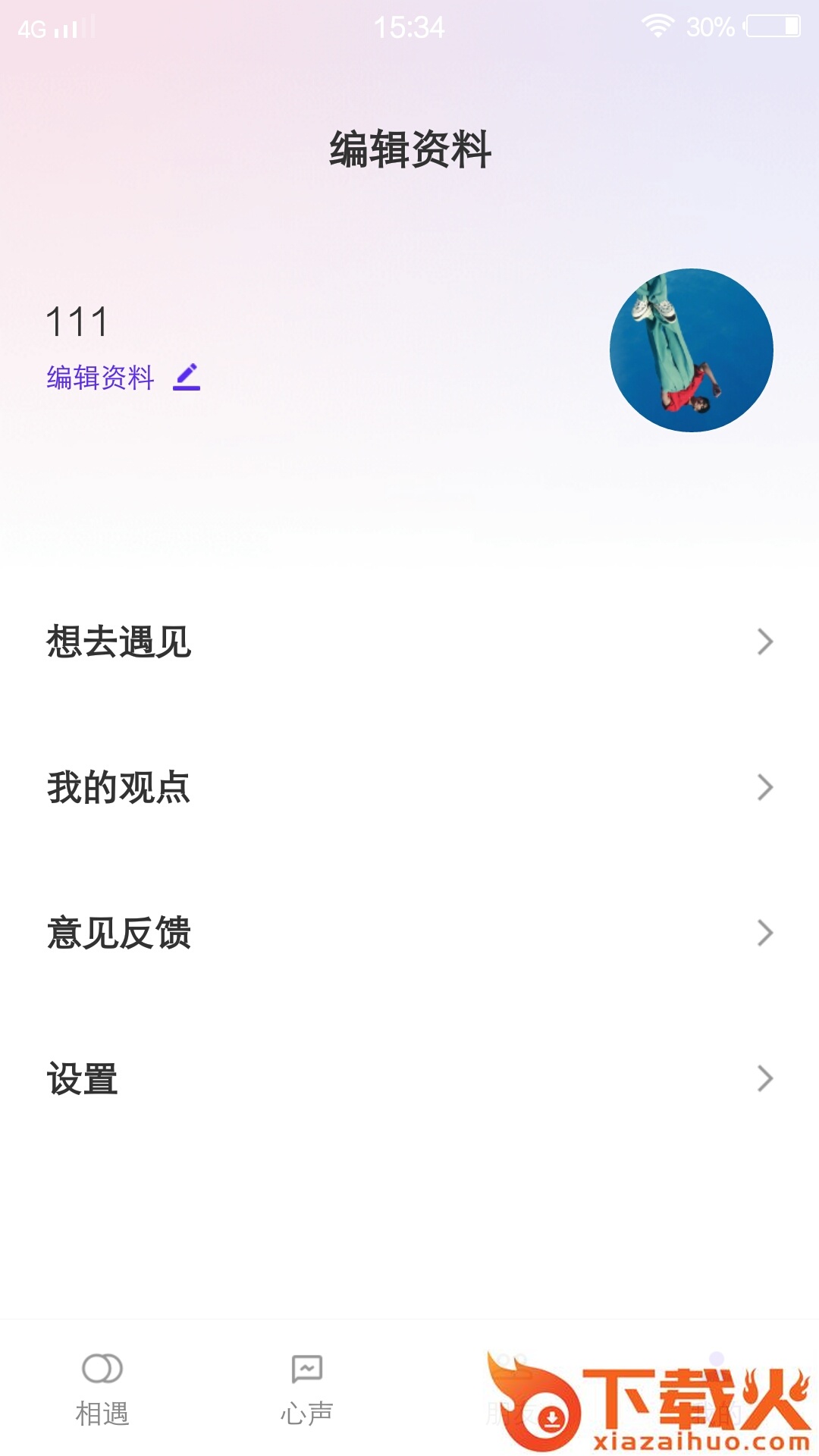819x1456 pixels.
Task: Tap the 编辑资料 edit profile link
Action: point(122,377)
